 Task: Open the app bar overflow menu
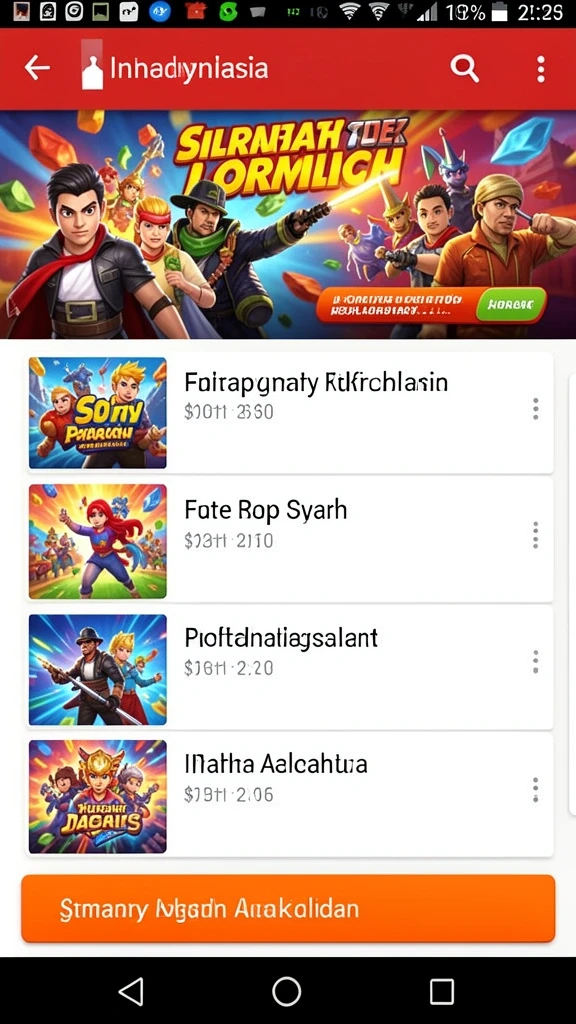[x=540, y=69]
